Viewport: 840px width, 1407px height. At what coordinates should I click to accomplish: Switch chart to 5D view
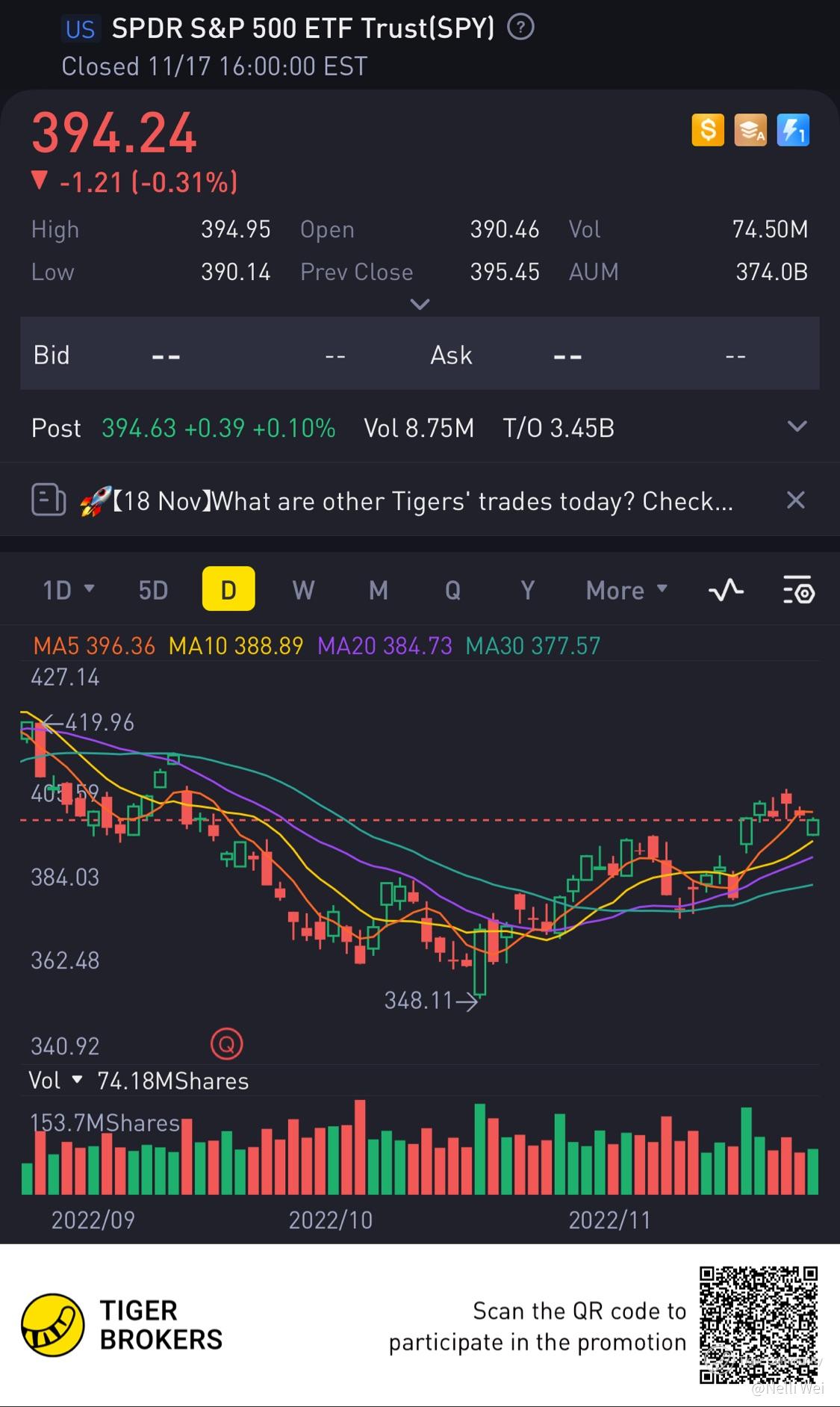pos(153,590)
